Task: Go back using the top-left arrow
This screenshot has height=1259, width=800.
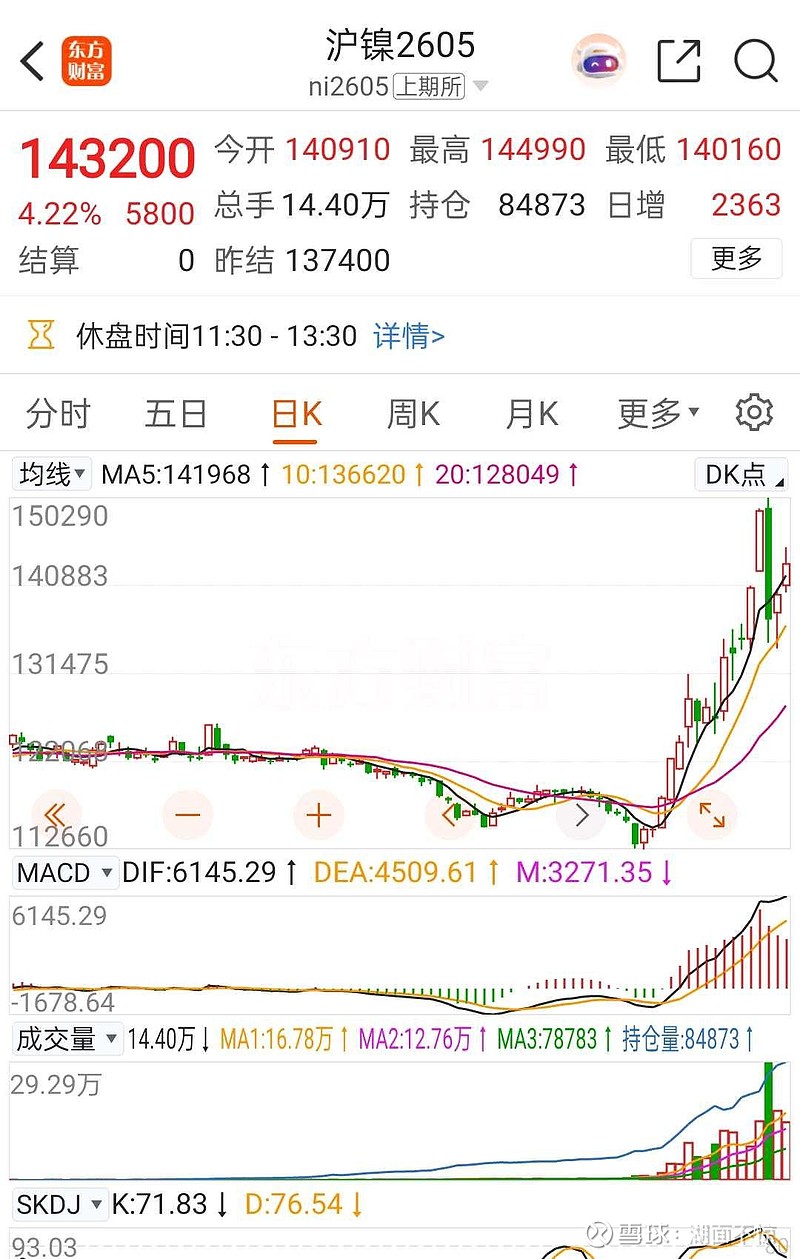Action: pos(33,61)
